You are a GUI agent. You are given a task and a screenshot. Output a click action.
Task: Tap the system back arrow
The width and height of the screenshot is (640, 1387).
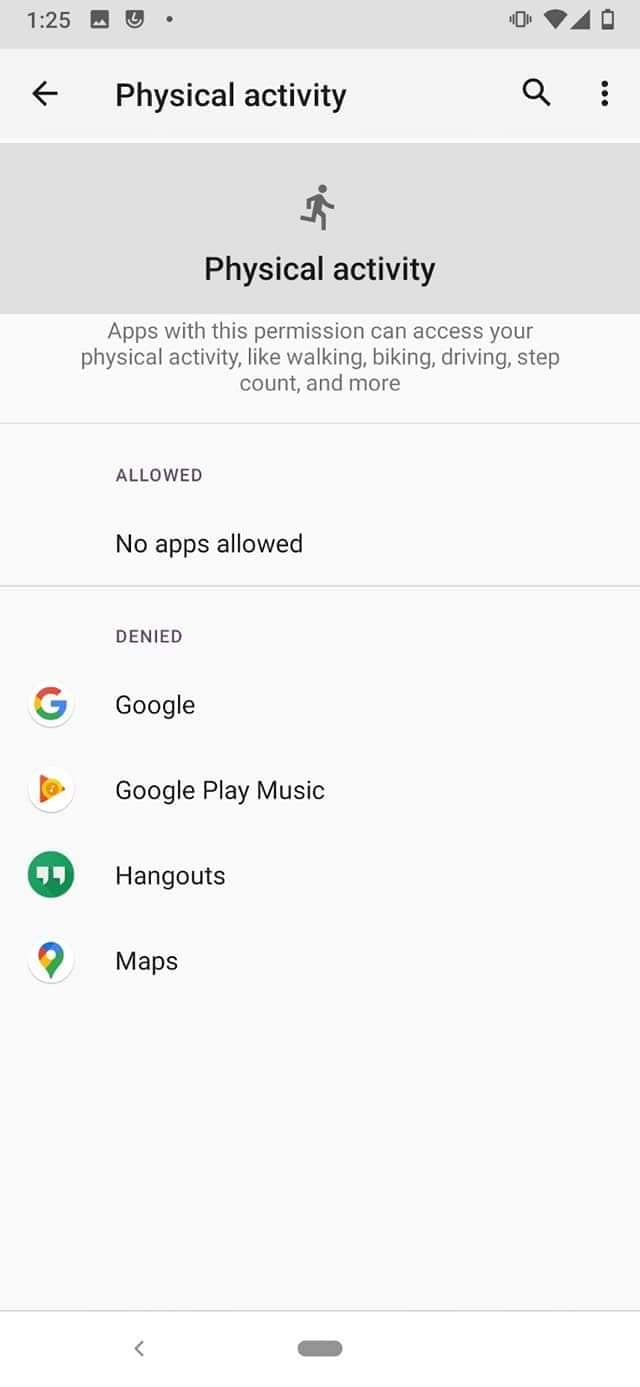pyautogui.click(x=139, y=1348)
